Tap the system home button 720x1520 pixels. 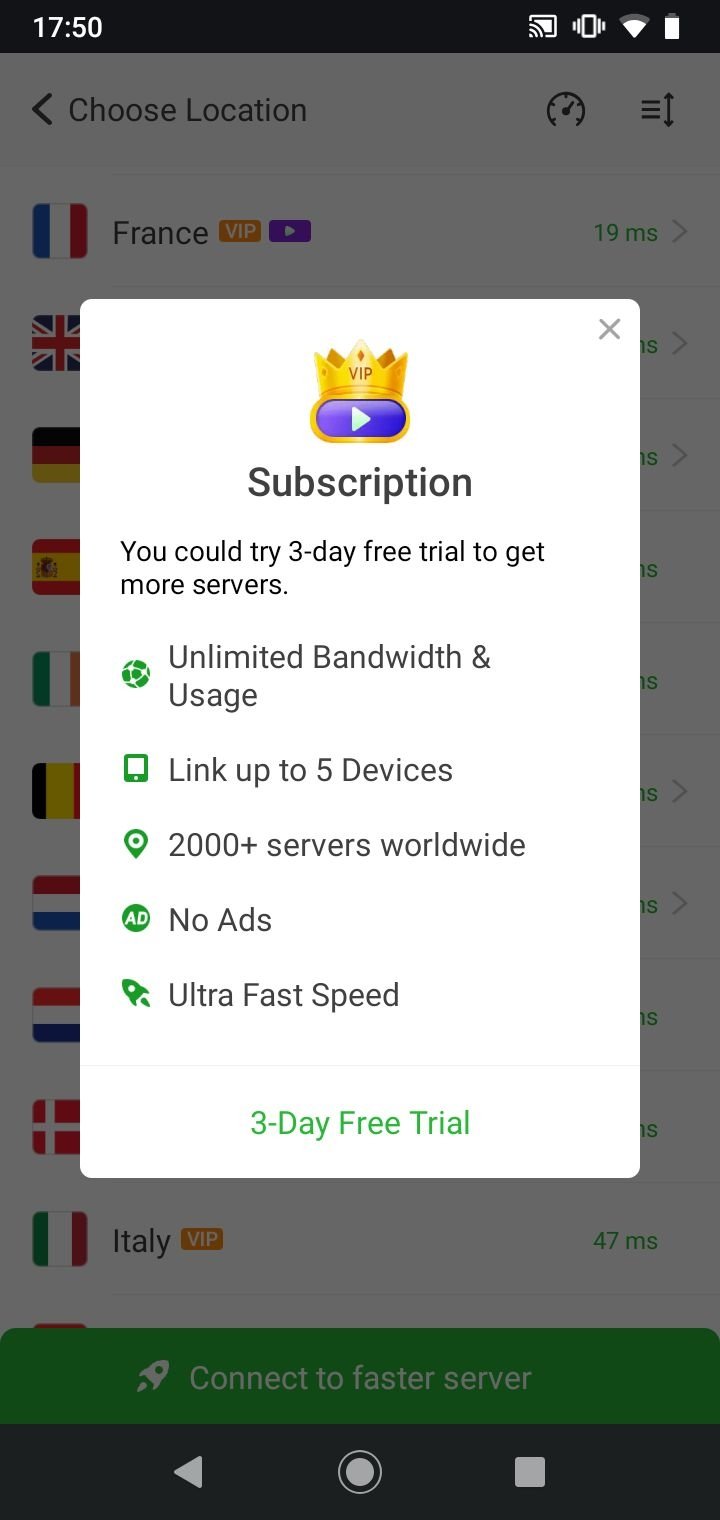pos(360,1471)
